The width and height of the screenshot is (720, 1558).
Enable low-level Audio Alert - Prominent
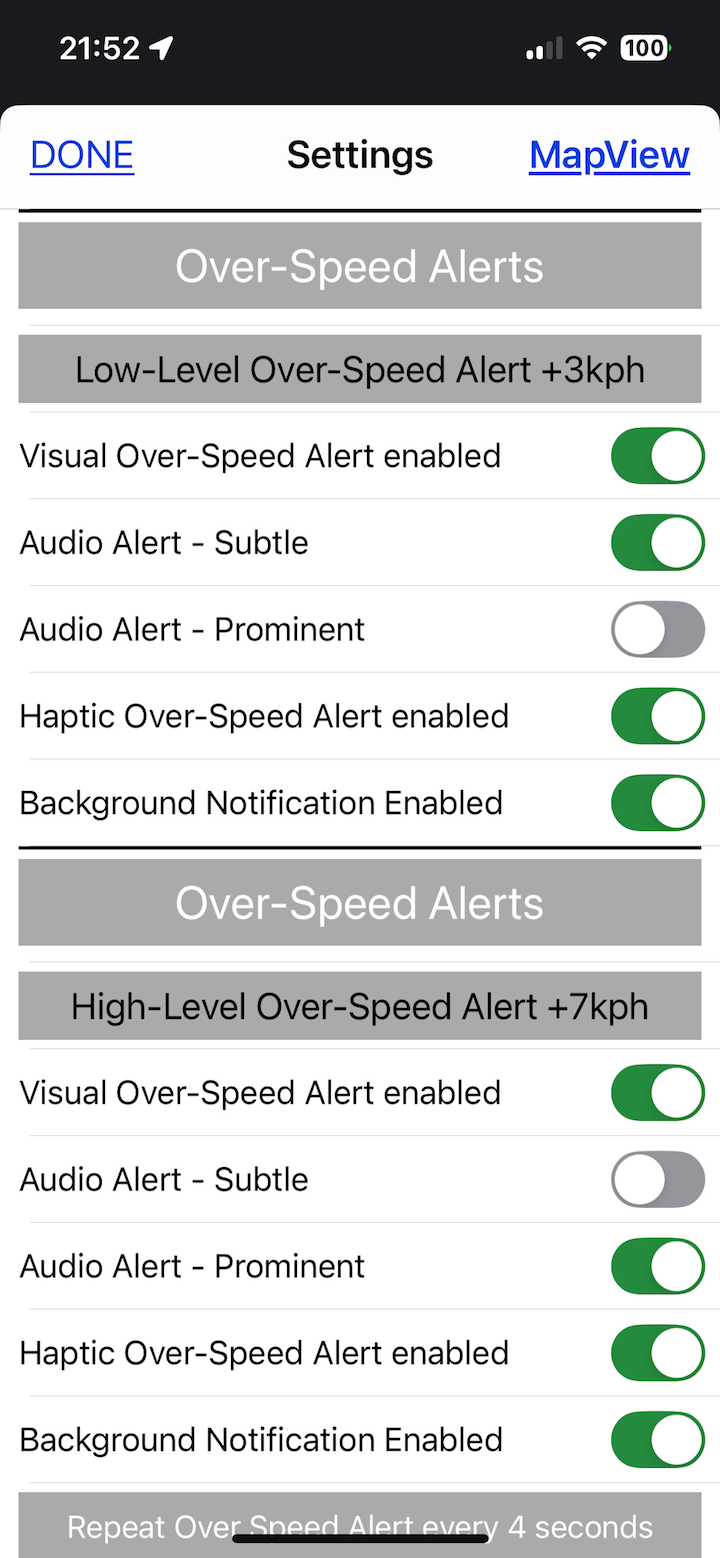click(x=658, y=629)
